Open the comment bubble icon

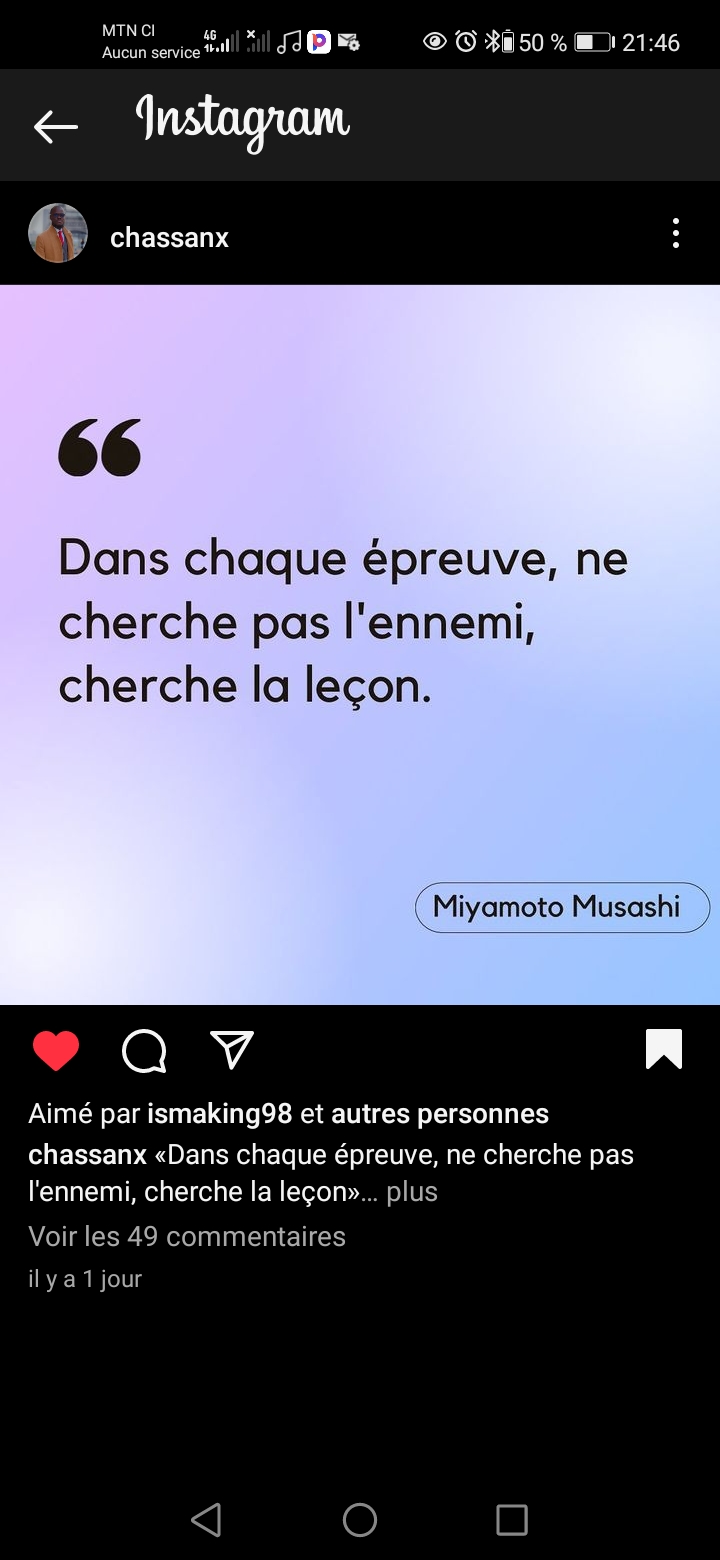(x=144, y=1051)
